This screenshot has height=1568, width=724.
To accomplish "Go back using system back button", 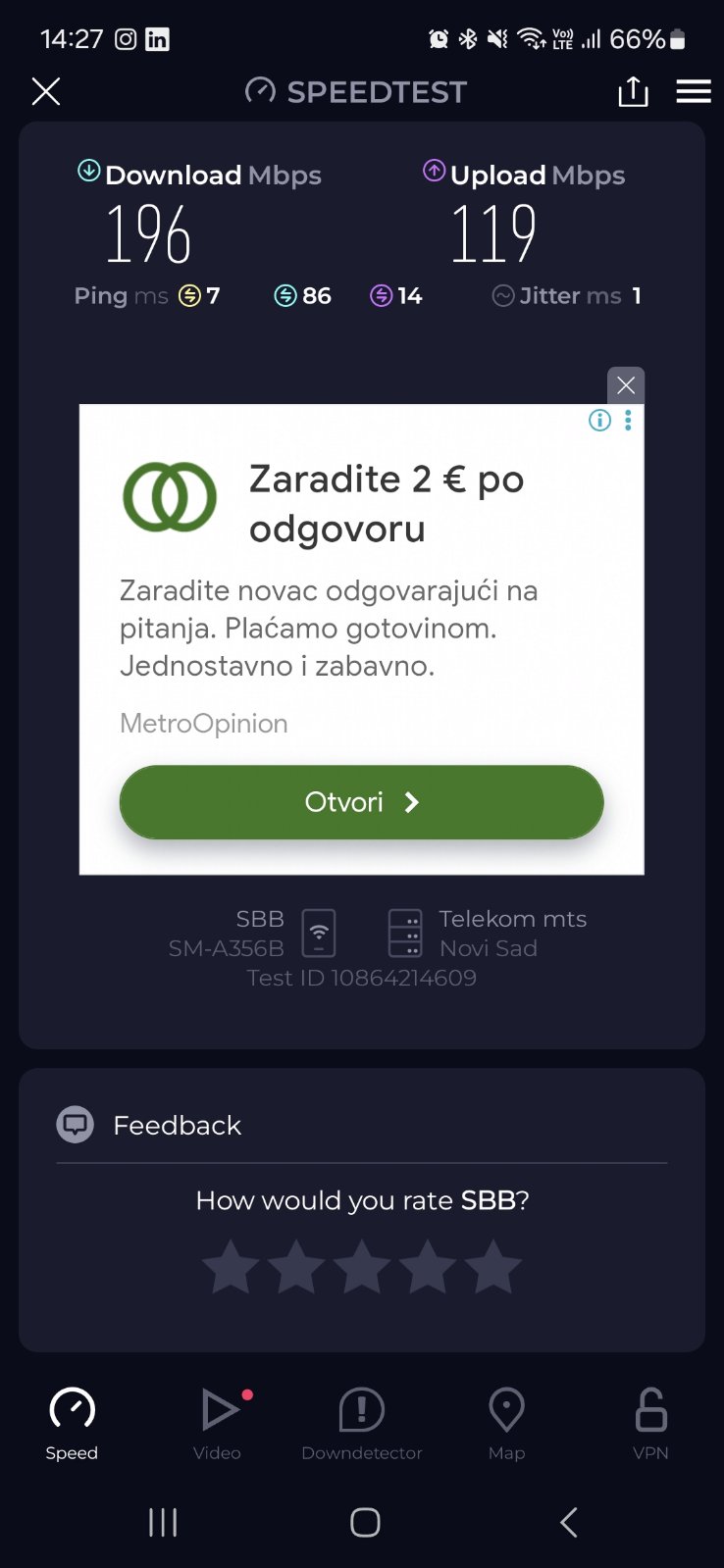I will click(568, 1522).
